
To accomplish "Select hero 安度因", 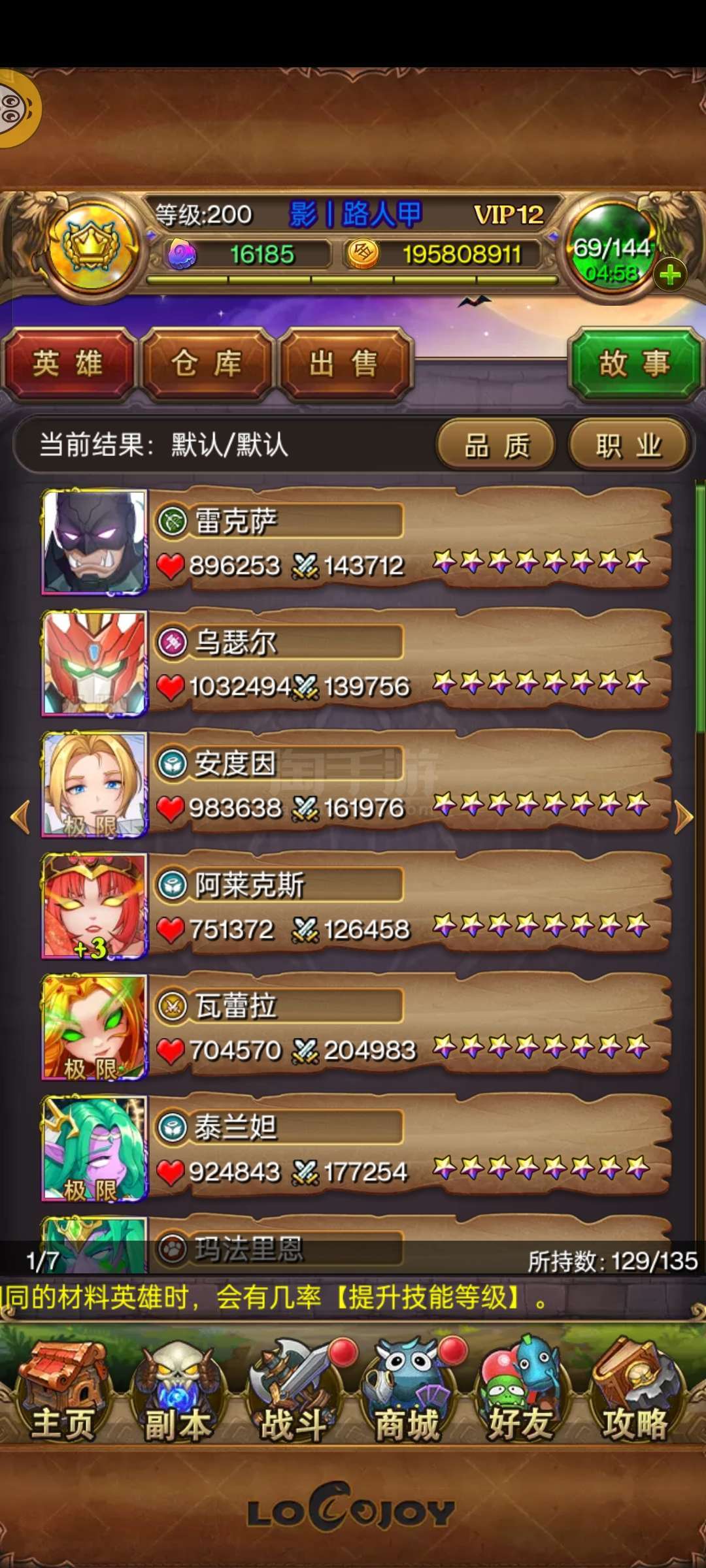I will pyautogui.click(x=356, y=784).
